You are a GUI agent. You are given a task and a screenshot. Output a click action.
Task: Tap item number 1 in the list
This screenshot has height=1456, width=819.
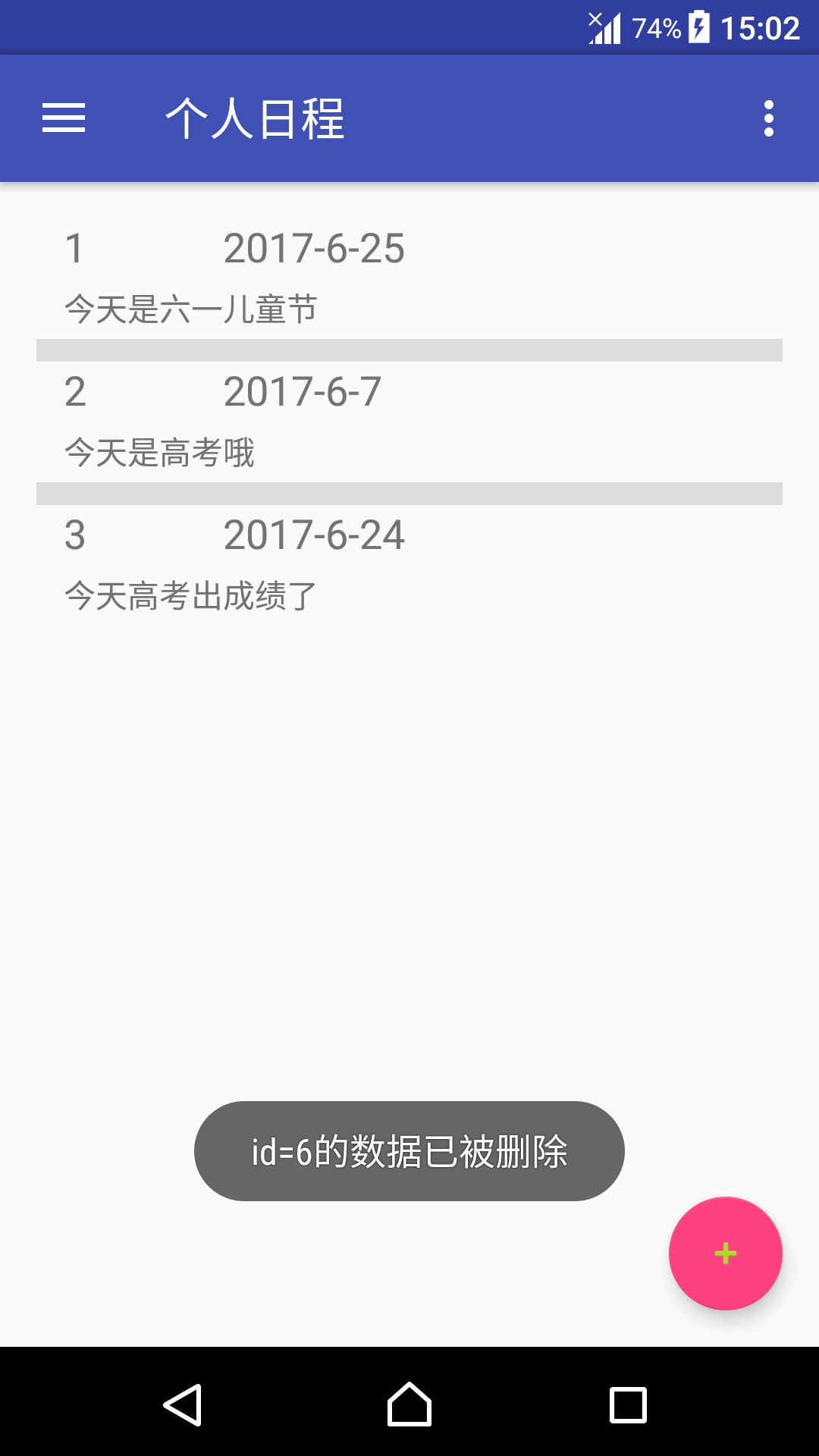click(74, 248)
